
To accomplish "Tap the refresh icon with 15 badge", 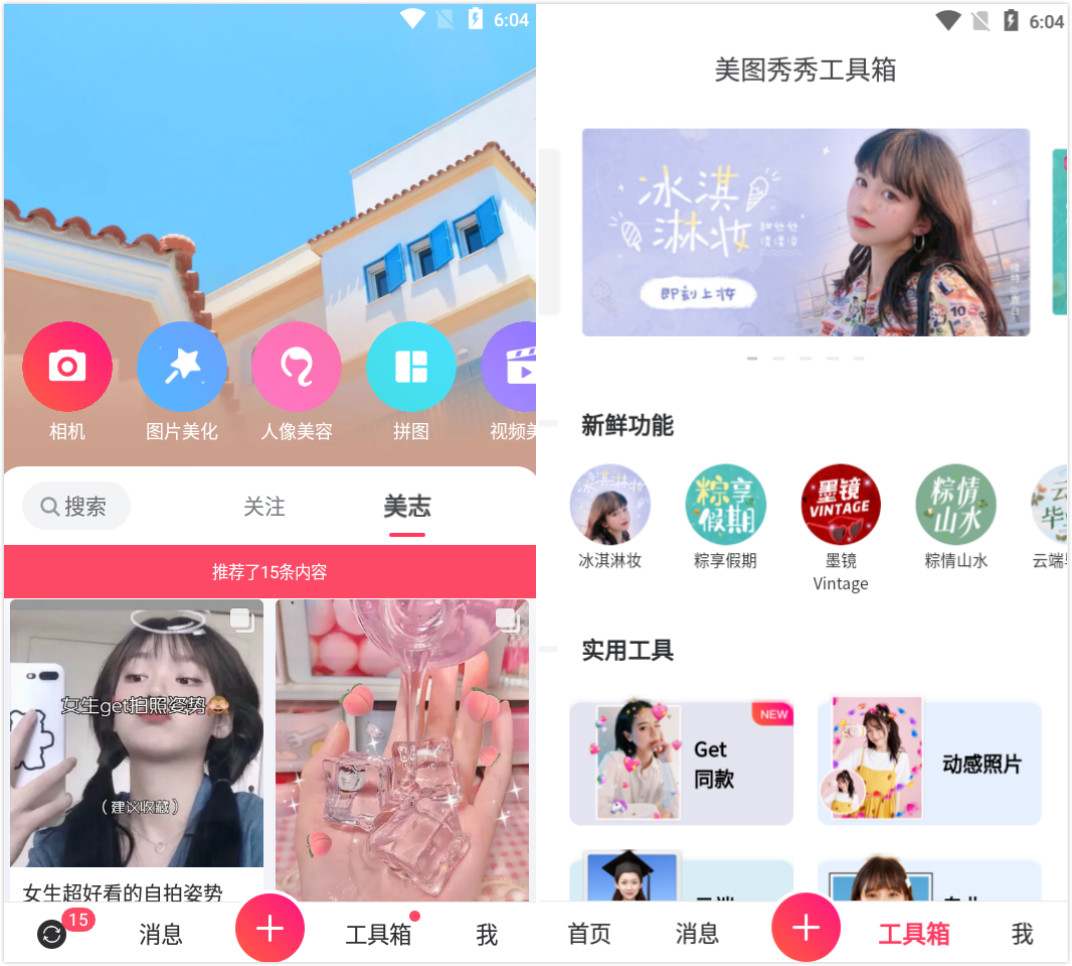I will [52, 934].
